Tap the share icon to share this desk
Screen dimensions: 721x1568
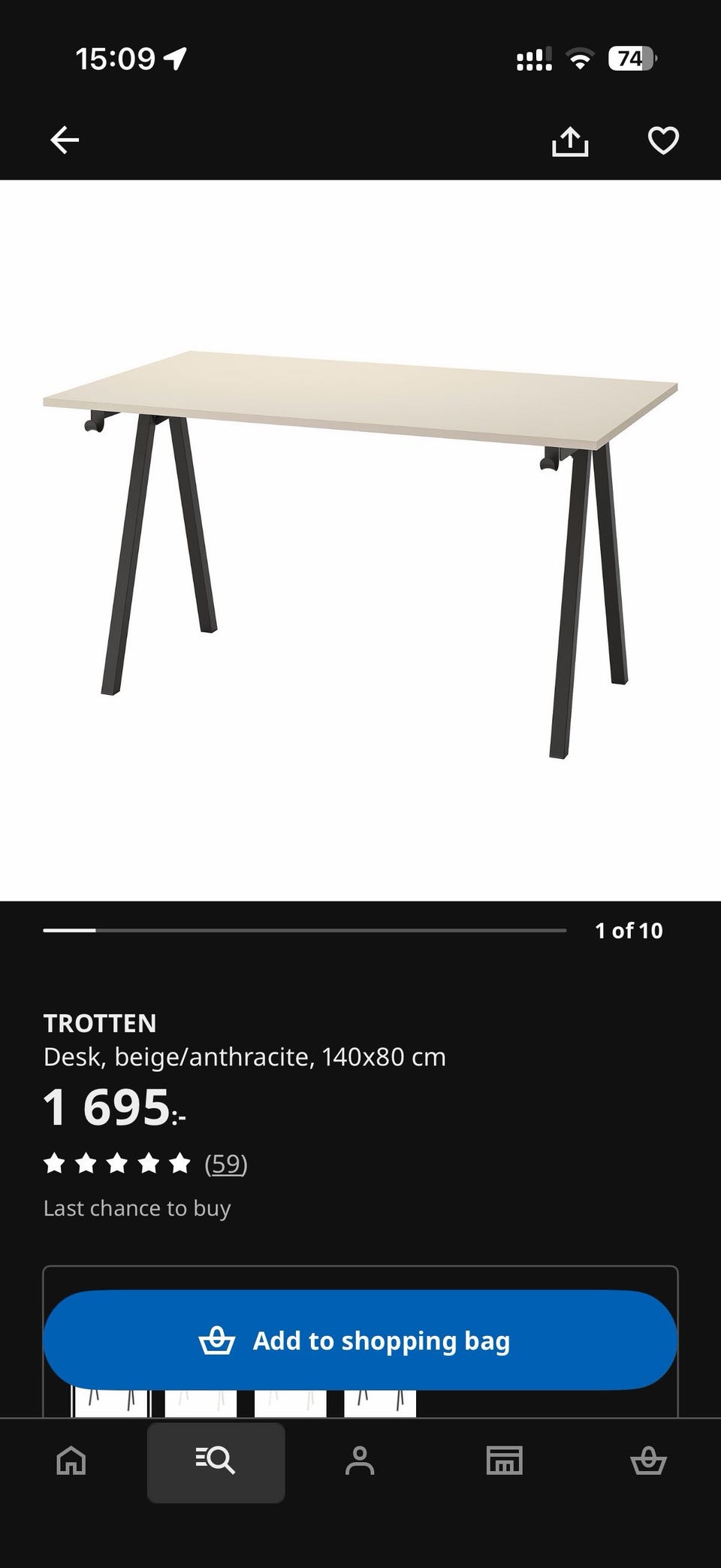(x=571, y=140)
